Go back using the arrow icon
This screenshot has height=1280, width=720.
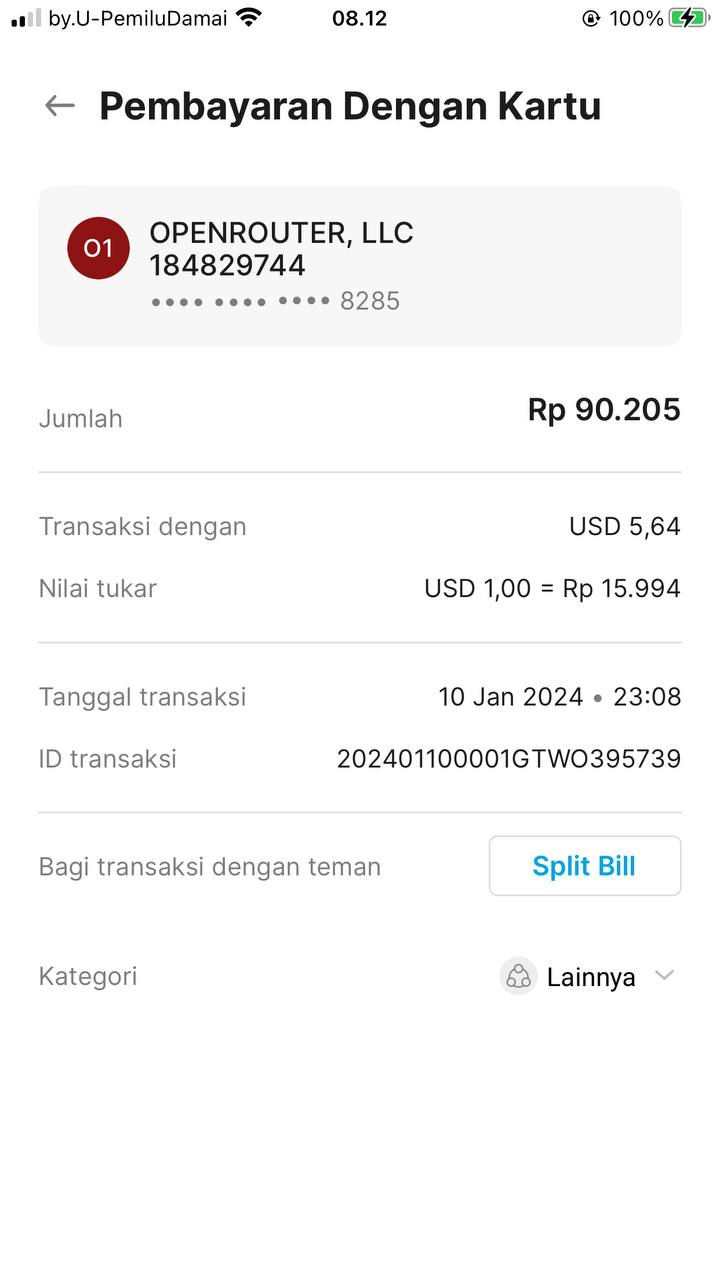(x=60, y=106)
